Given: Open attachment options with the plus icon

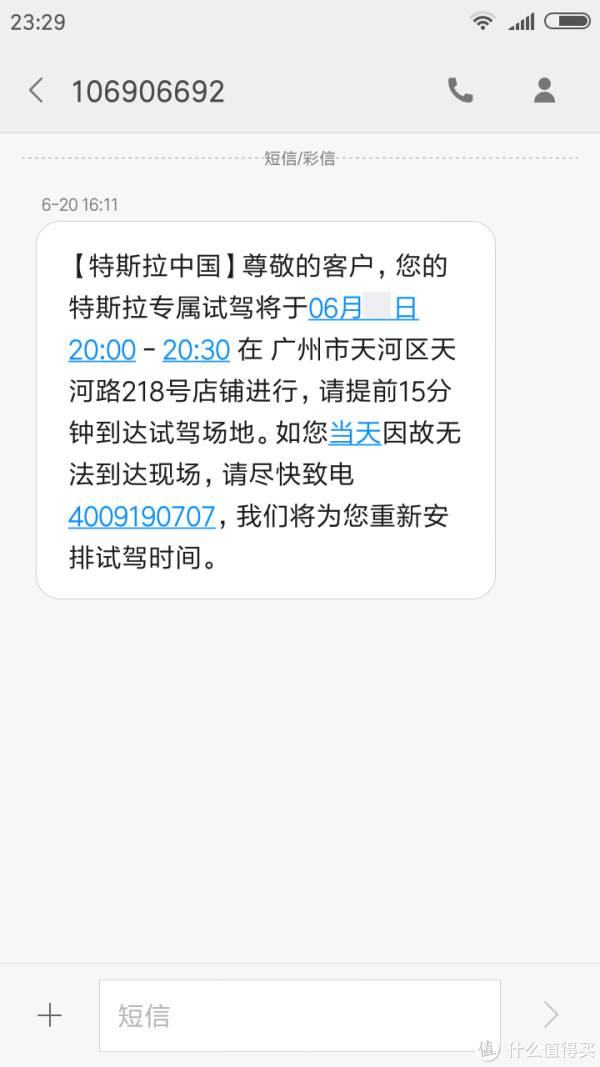Looking at the screenshot, I should [50, 1015].
